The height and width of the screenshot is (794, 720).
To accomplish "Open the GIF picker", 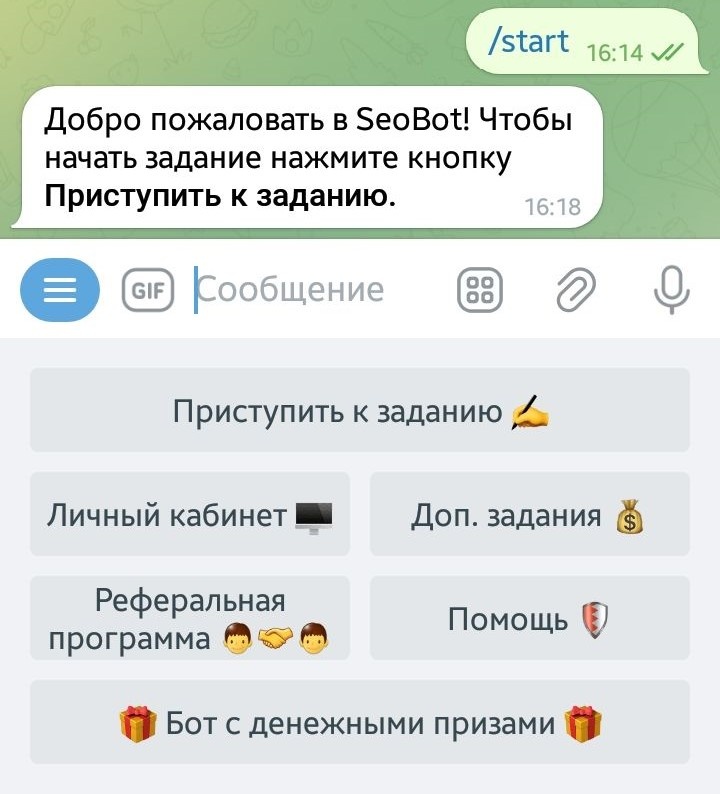I will click(x=148, y=290).
